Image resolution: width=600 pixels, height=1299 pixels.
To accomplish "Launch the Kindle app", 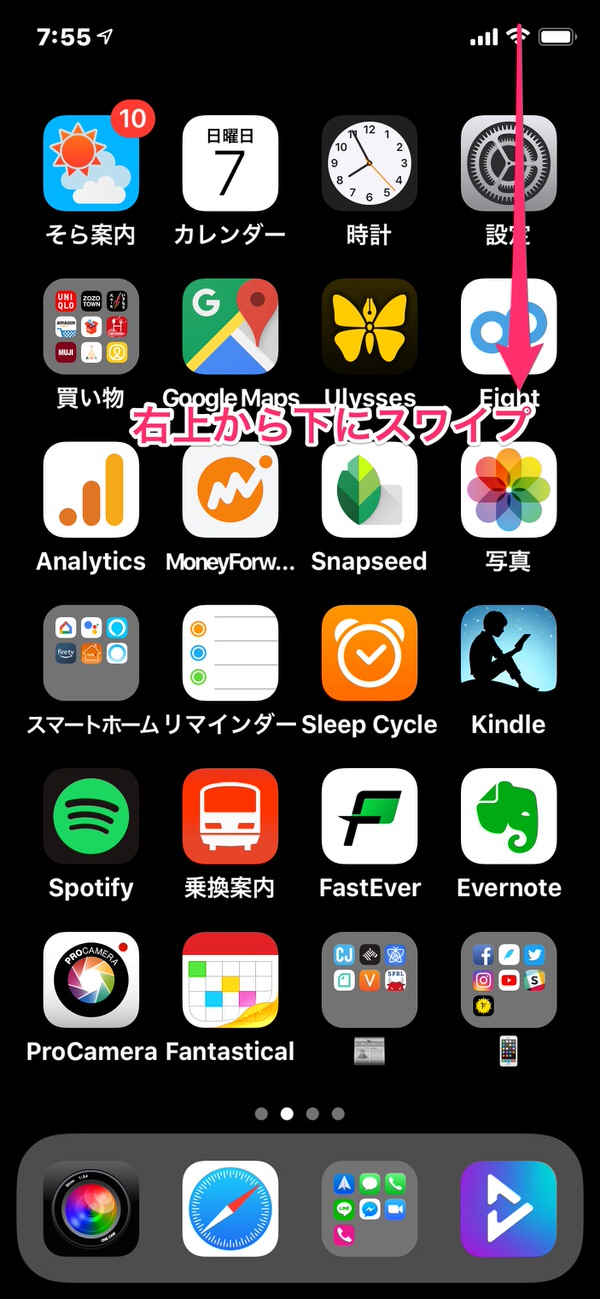I will pyautogui.click(x=508, y=653).
